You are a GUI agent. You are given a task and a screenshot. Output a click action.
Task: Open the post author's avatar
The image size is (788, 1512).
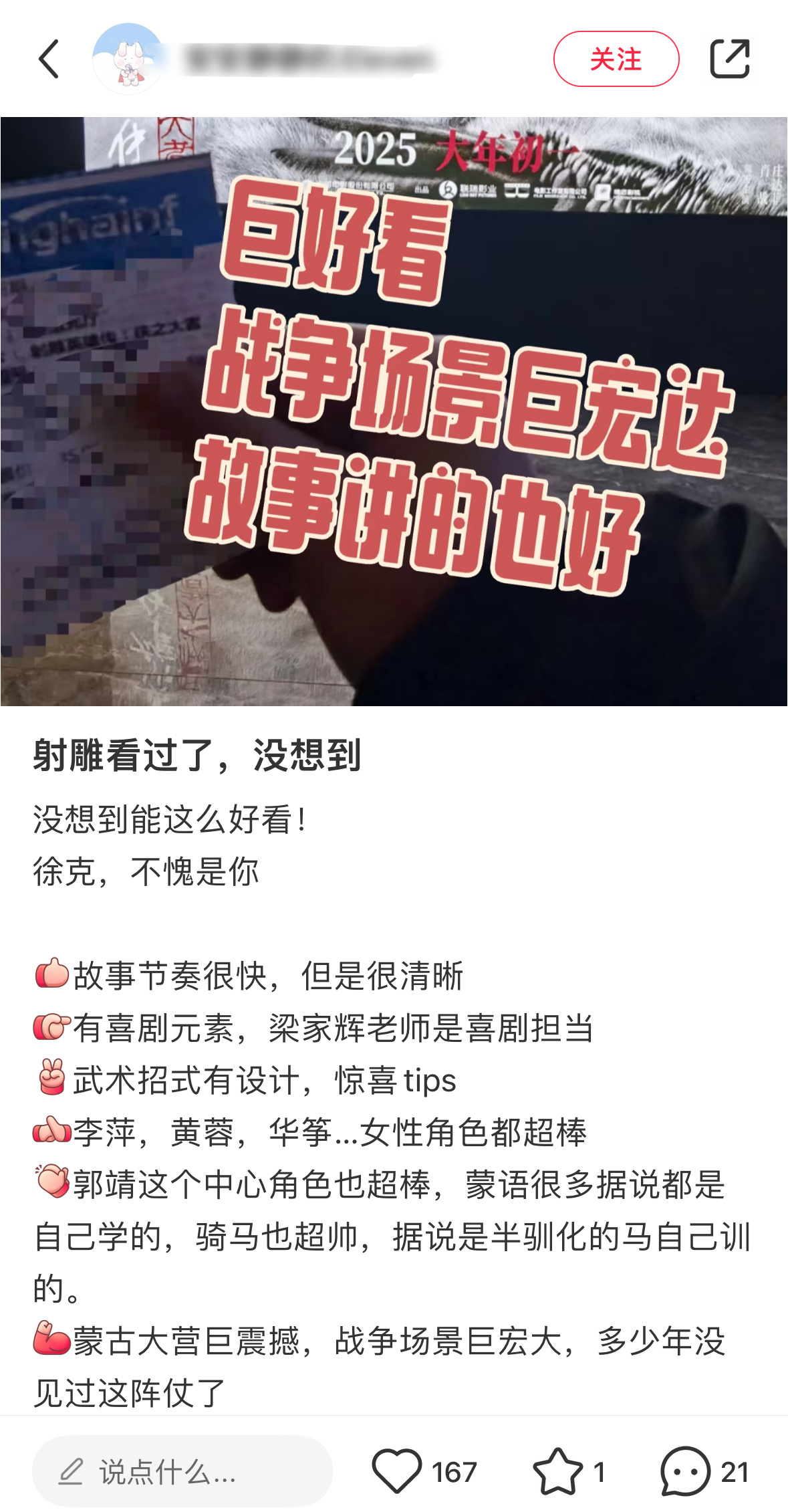128,59
